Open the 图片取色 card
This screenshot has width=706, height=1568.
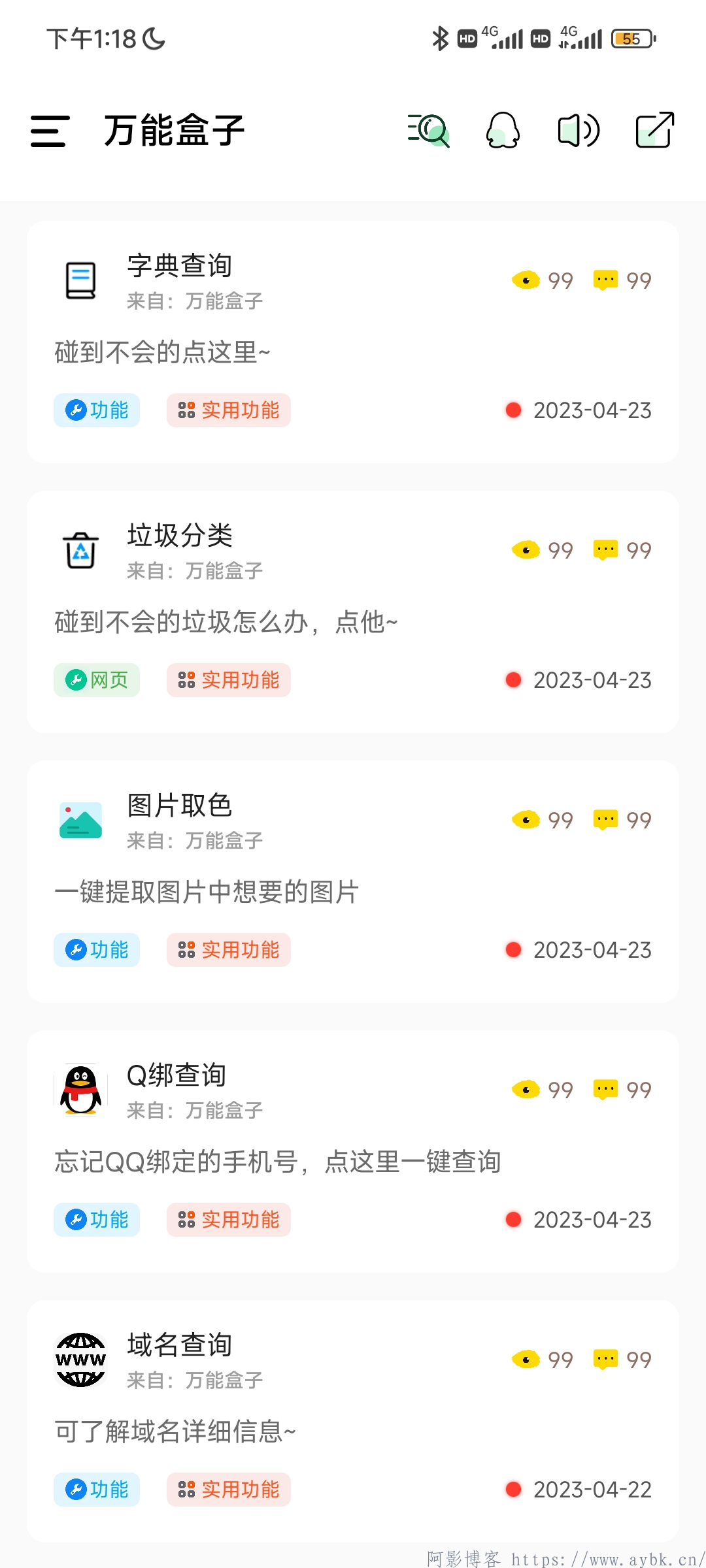tap(353, 881)
